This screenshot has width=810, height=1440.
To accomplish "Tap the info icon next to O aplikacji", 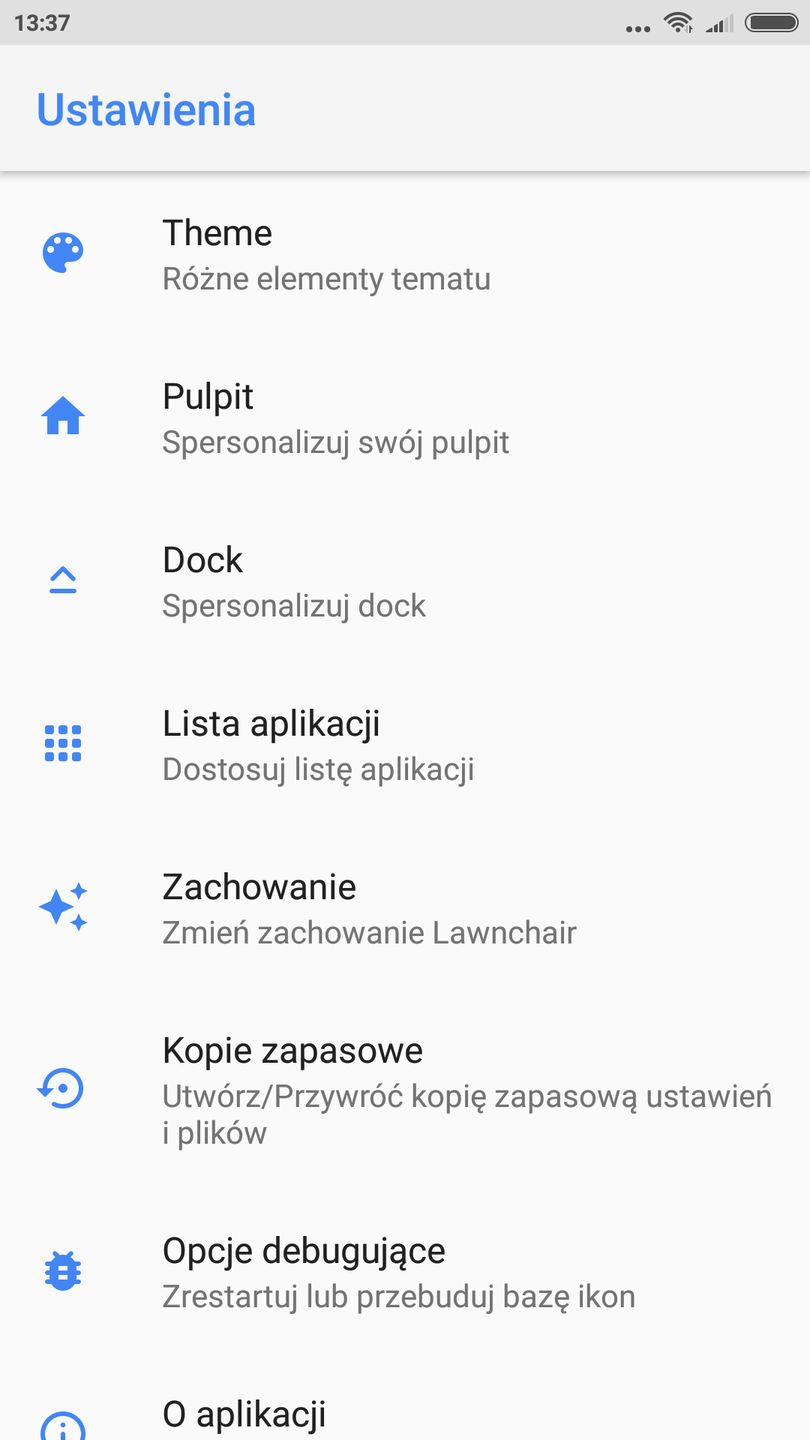I will click(62, 1426).
